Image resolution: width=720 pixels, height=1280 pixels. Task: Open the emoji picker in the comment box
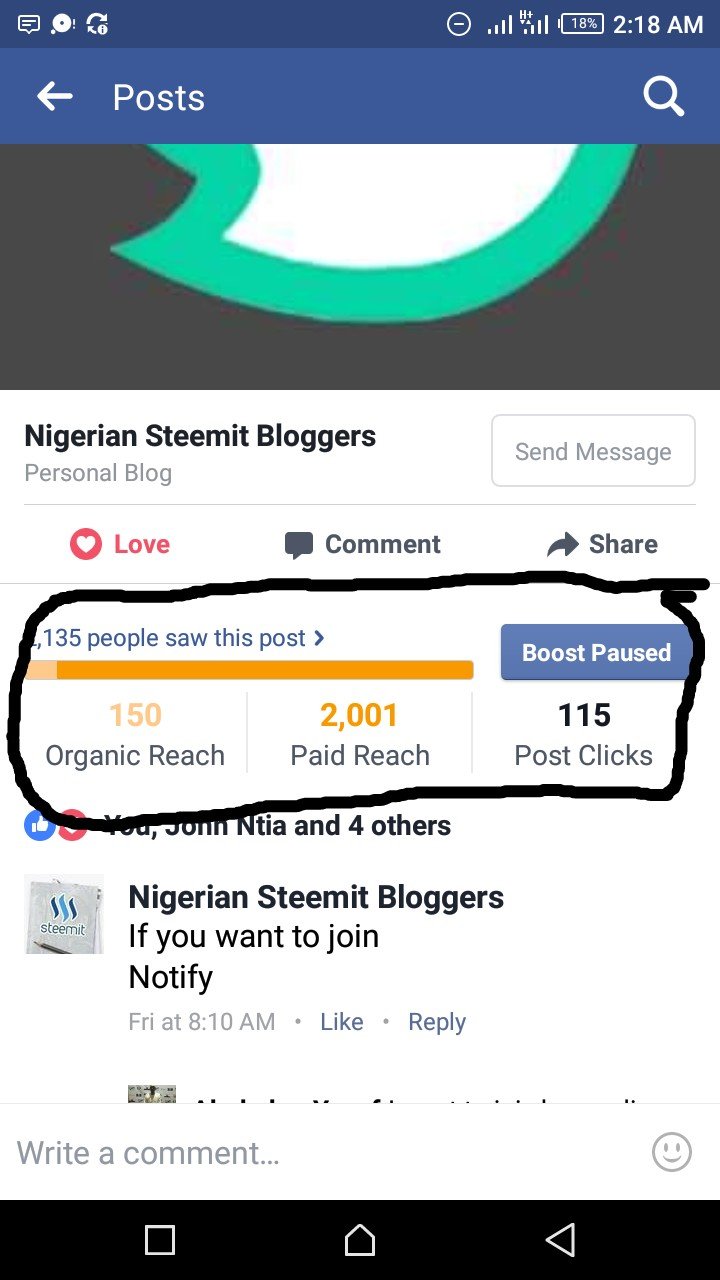(671, 1152)
